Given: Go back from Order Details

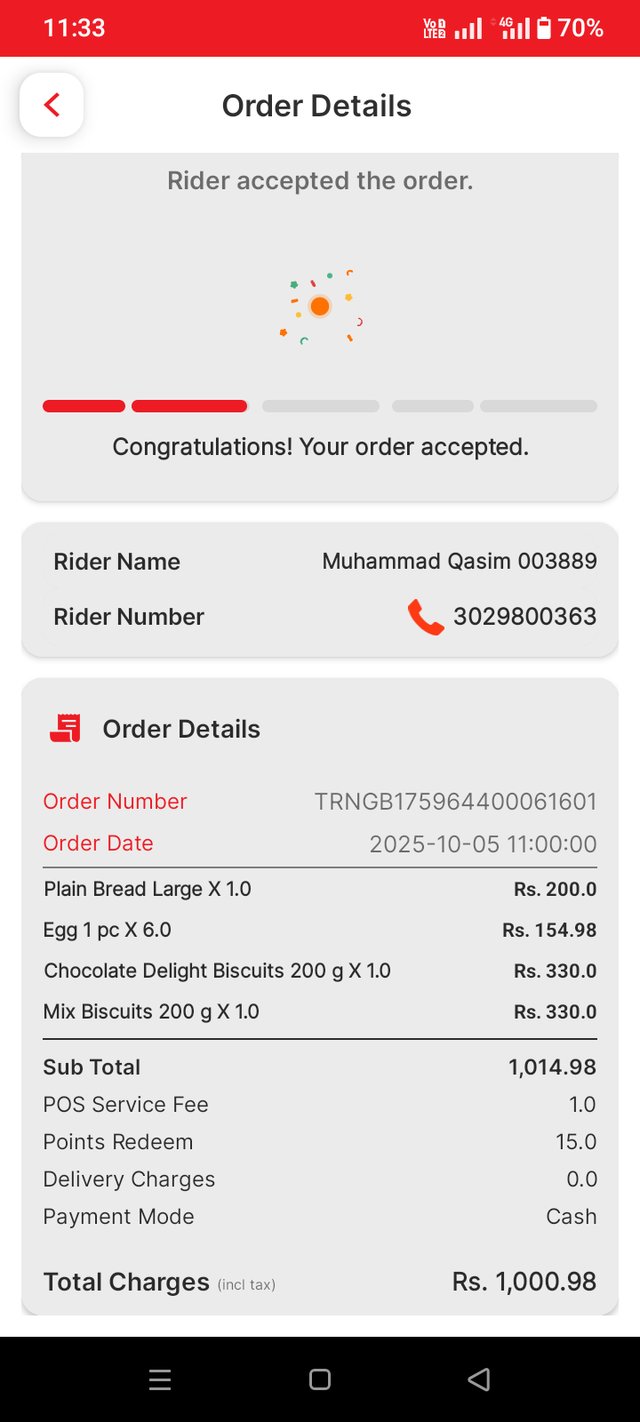Looking at the screenshot, I should click(x=52, y=105).
